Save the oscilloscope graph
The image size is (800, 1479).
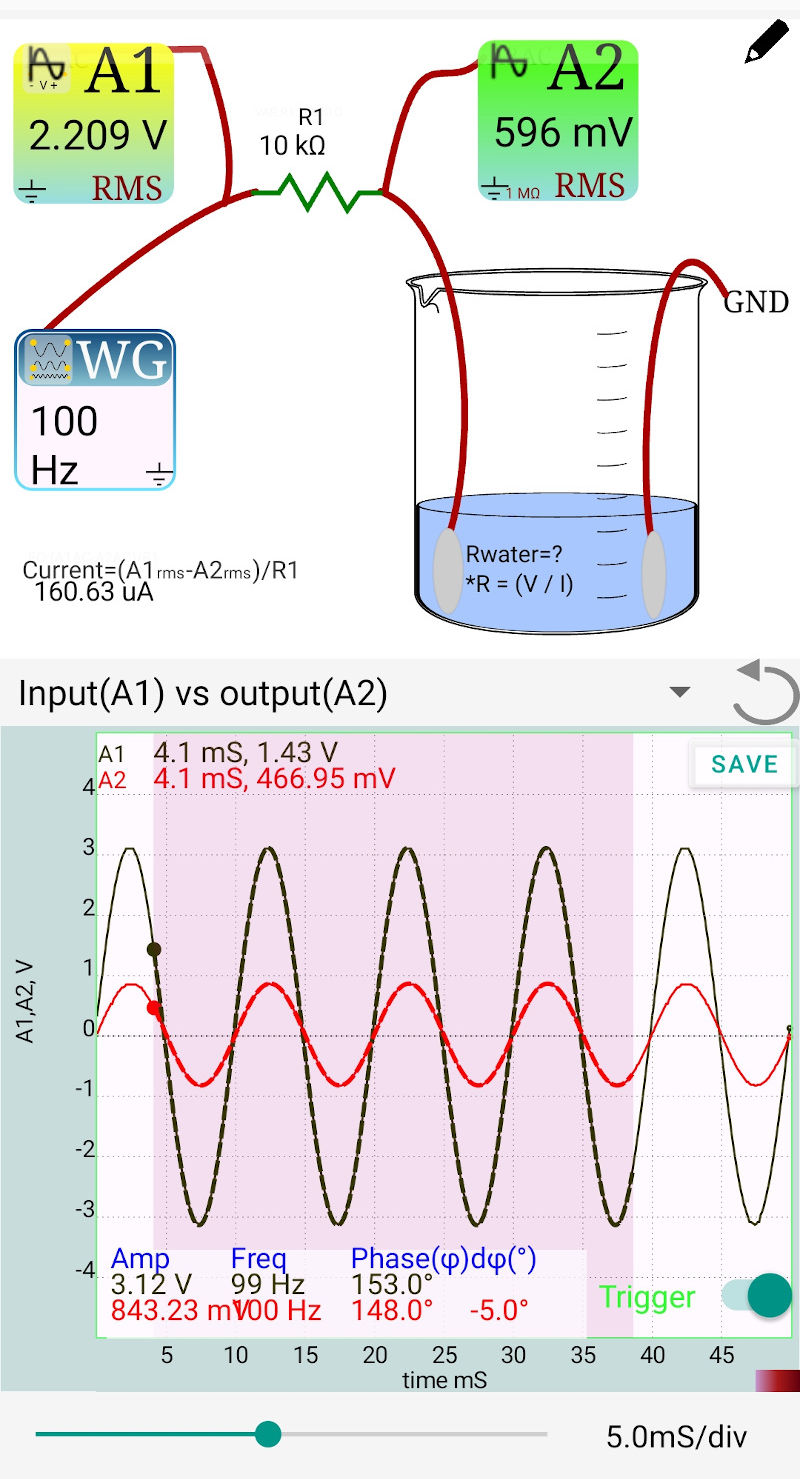point(743,764)
